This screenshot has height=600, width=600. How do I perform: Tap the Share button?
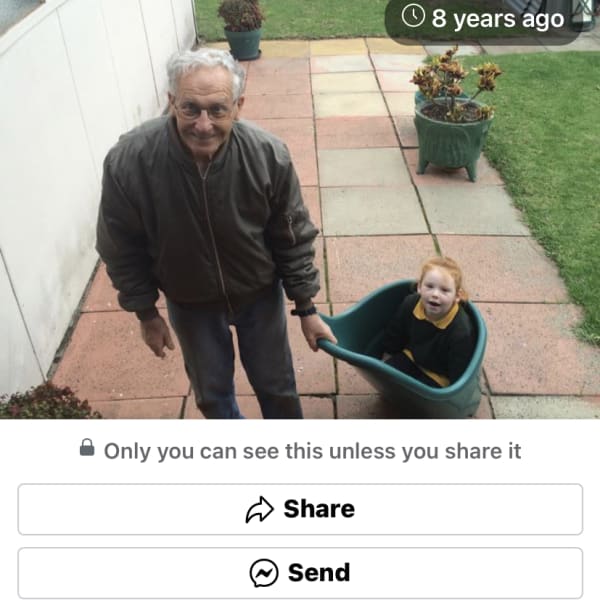point(300,509)
